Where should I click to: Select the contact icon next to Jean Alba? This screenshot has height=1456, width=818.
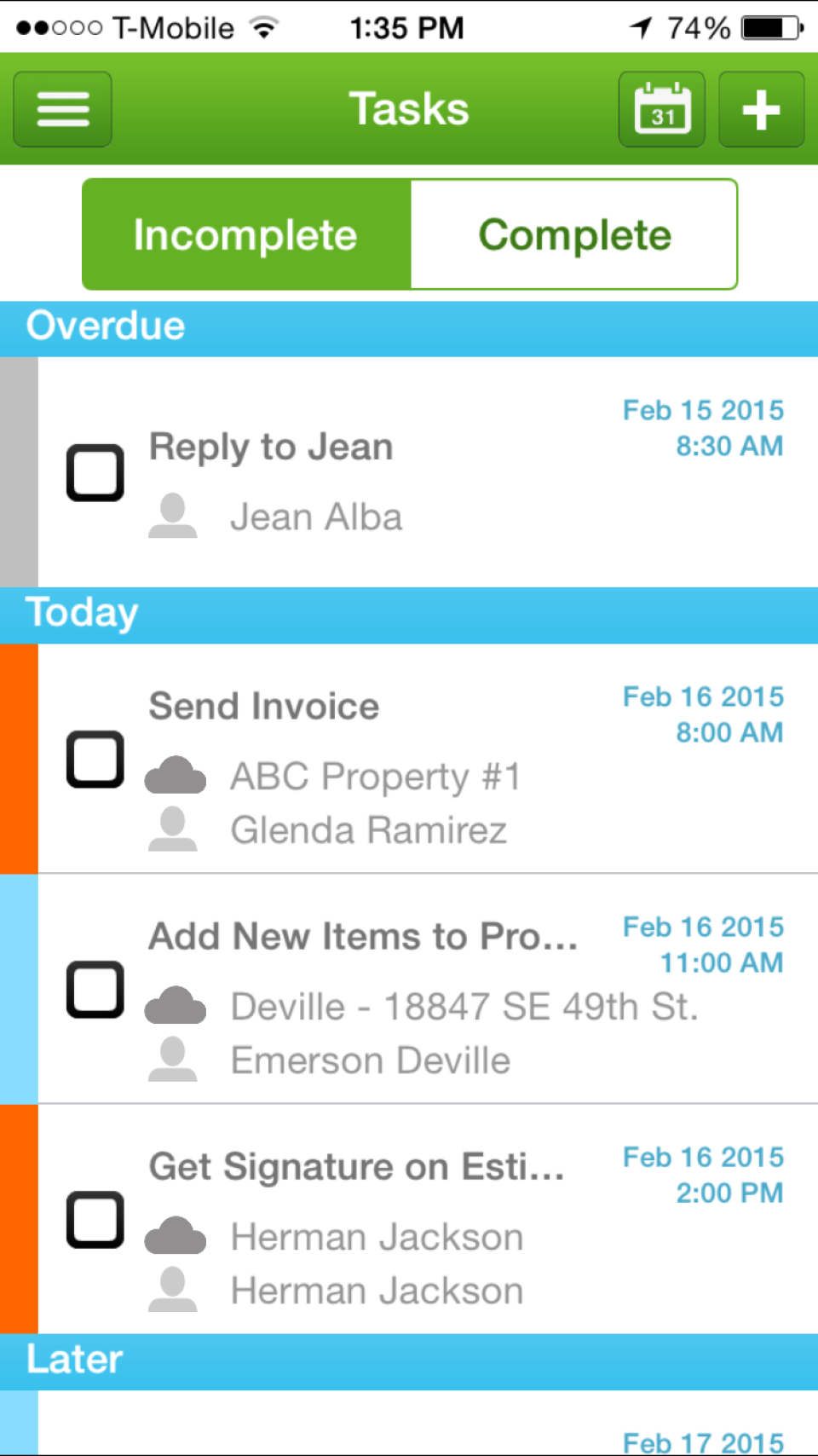point(174,515)
